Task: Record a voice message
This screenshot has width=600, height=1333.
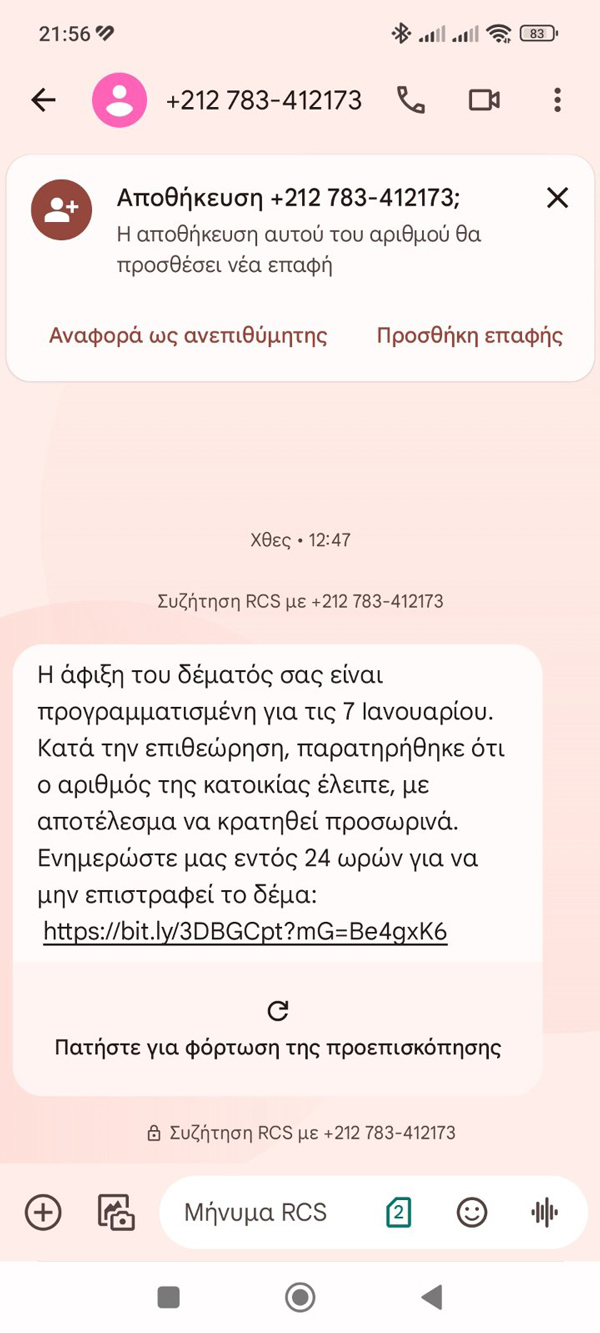Action: point(544,1212)
